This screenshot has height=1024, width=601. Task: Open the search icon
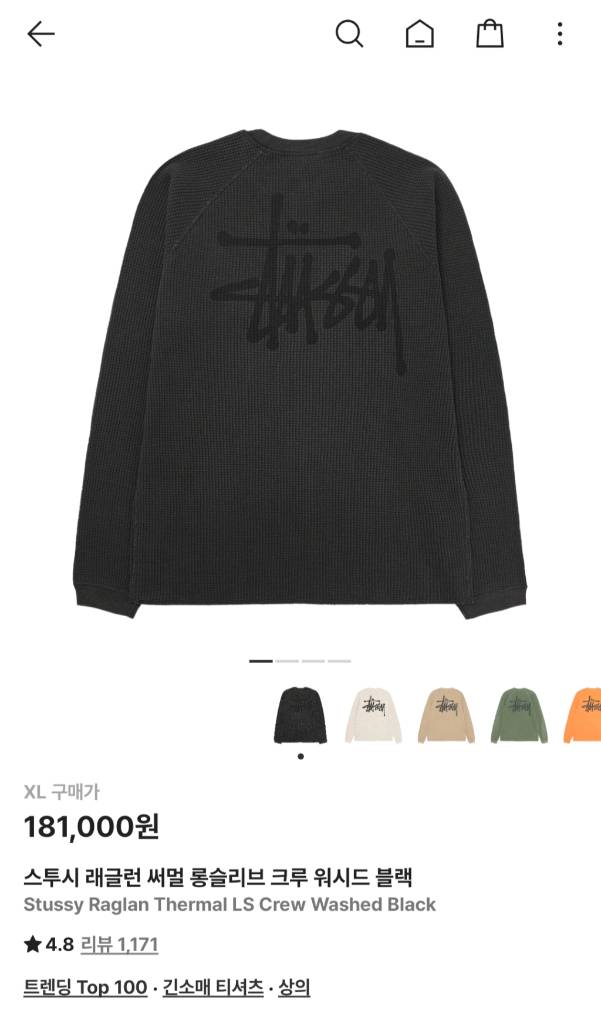pos(348,34)
